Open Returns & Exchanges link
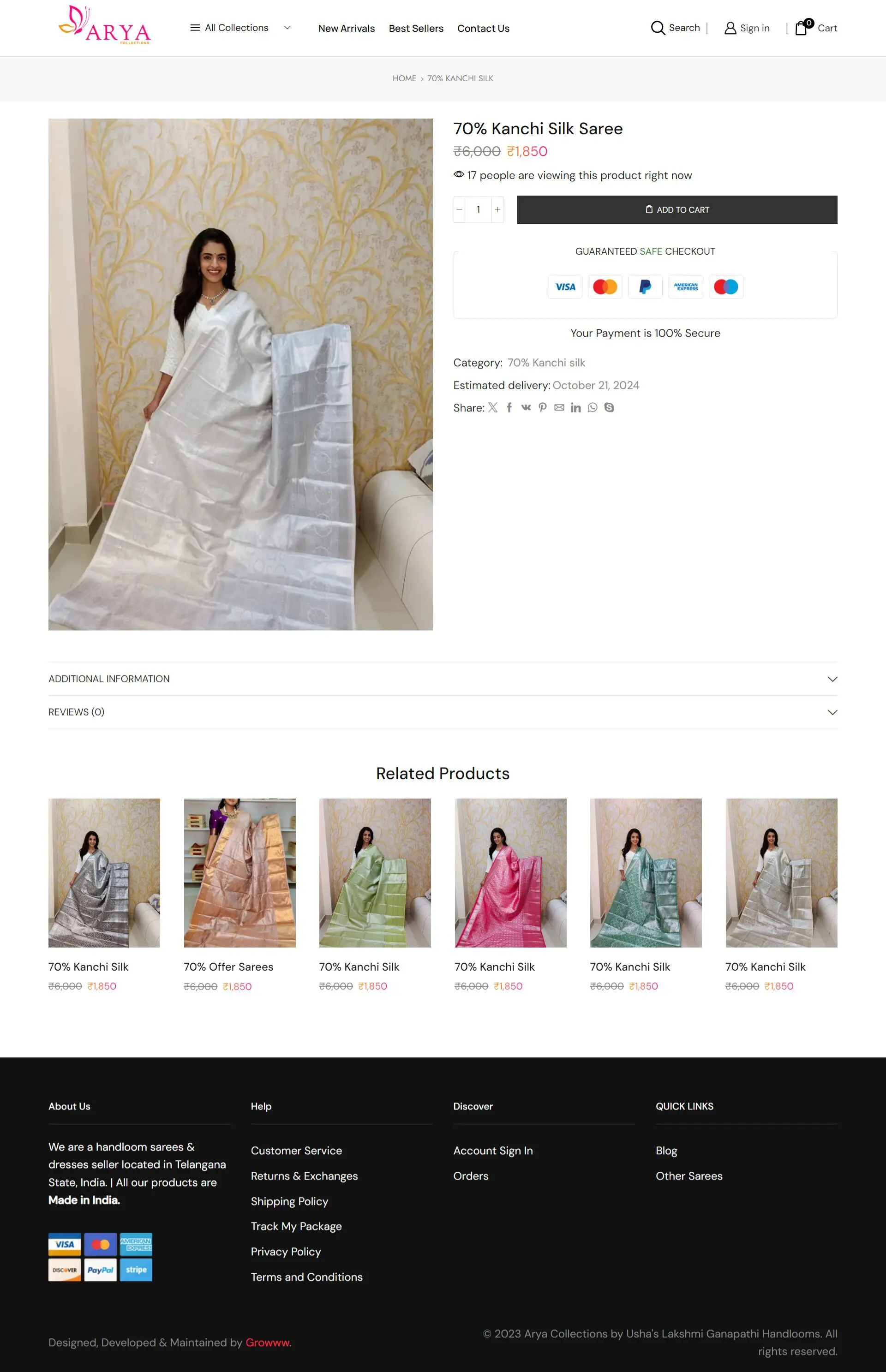The width and height of the screenshot is (886, 1372). pos(304,1176)
